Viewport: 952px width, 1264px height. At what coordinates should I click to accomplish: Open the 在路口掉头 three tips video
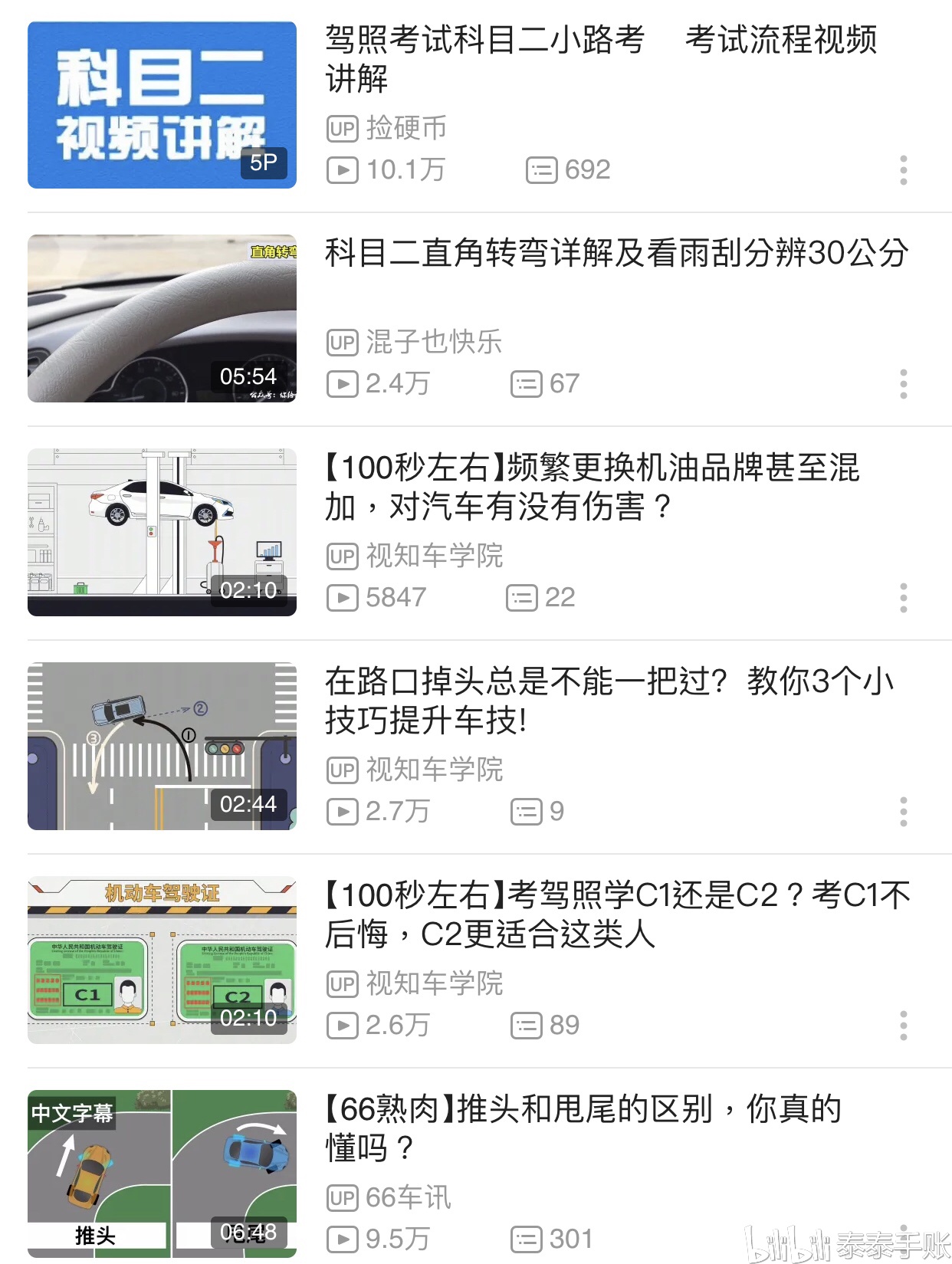(609, 701)
